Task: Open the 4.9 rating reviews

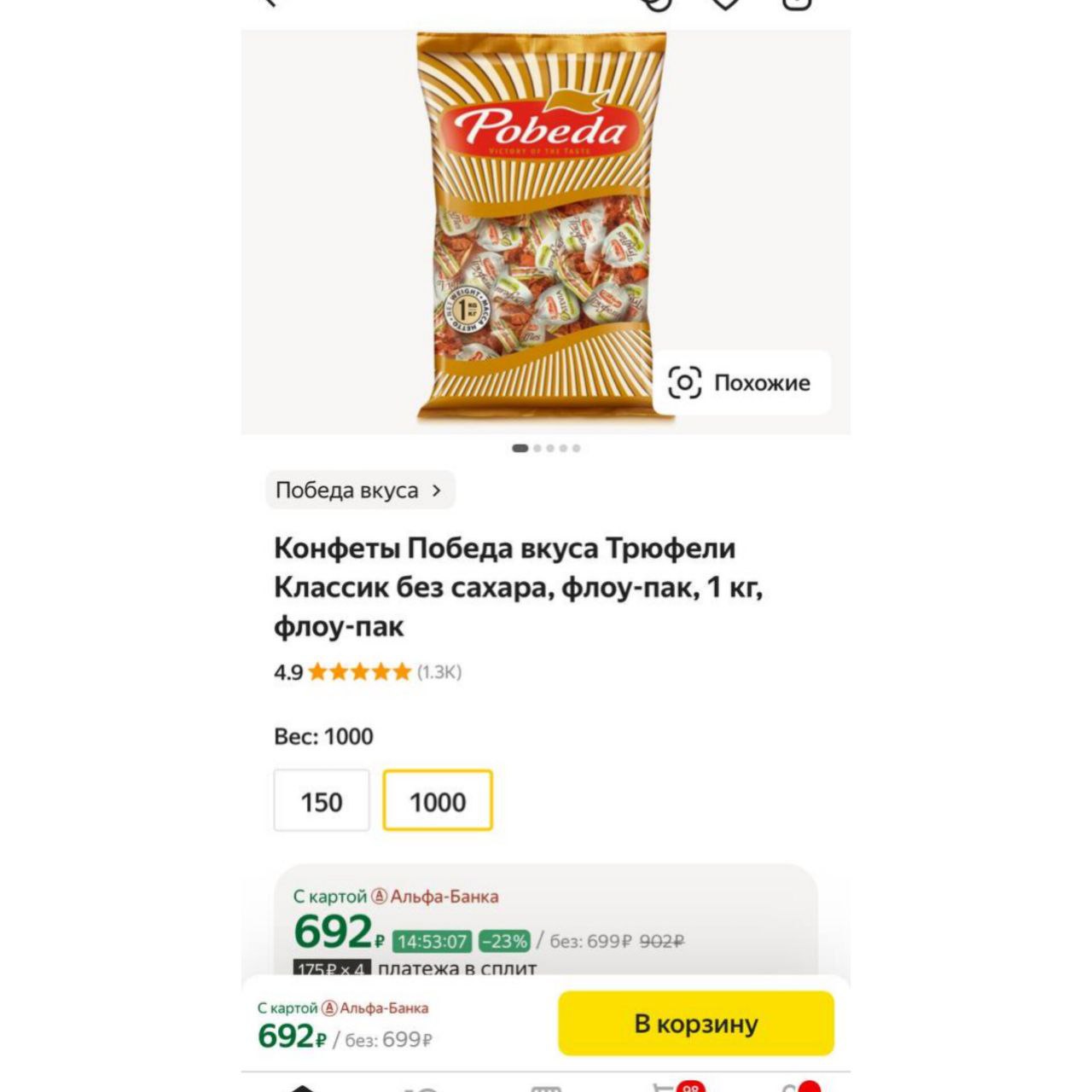Action: pos(368,672)
